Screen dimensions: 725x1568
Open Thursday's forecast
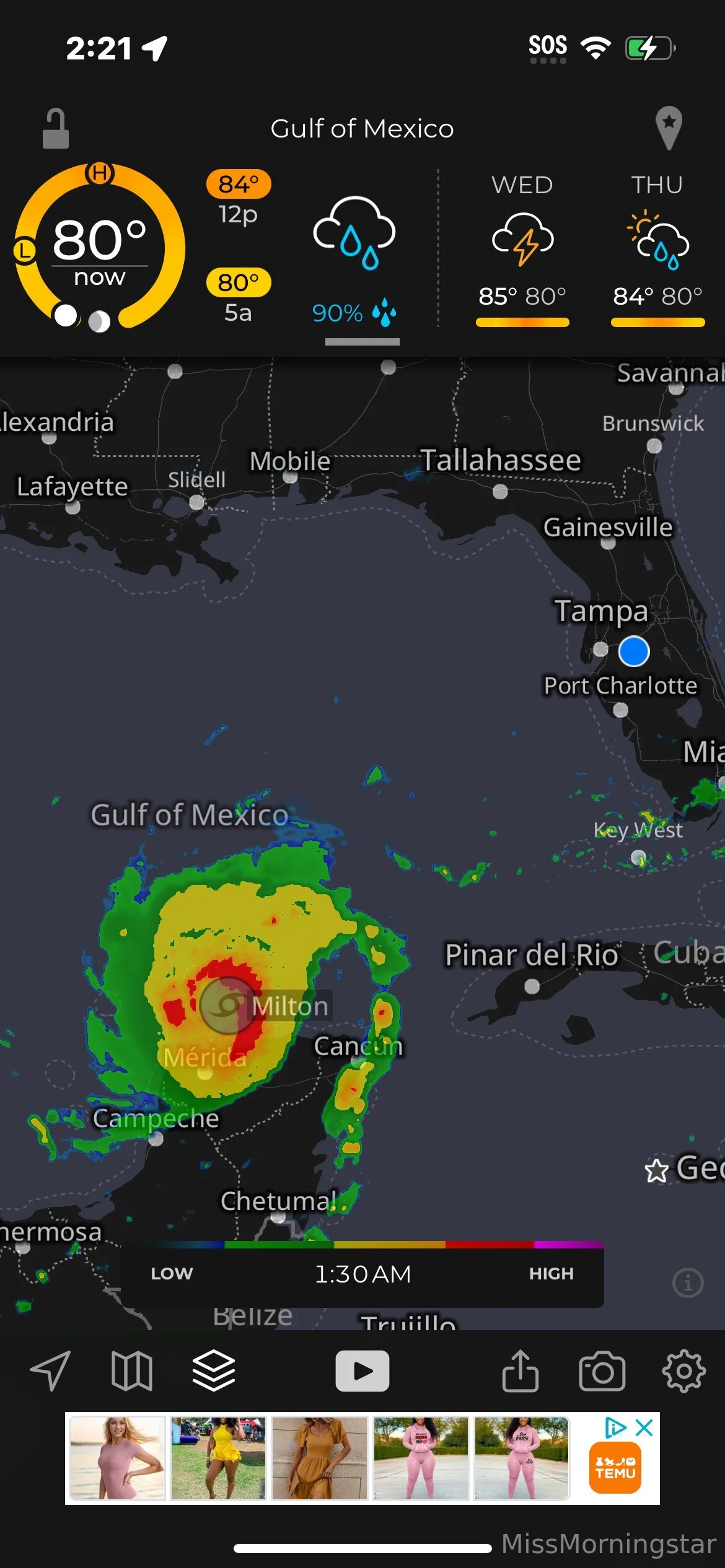(x=657, y=248)
